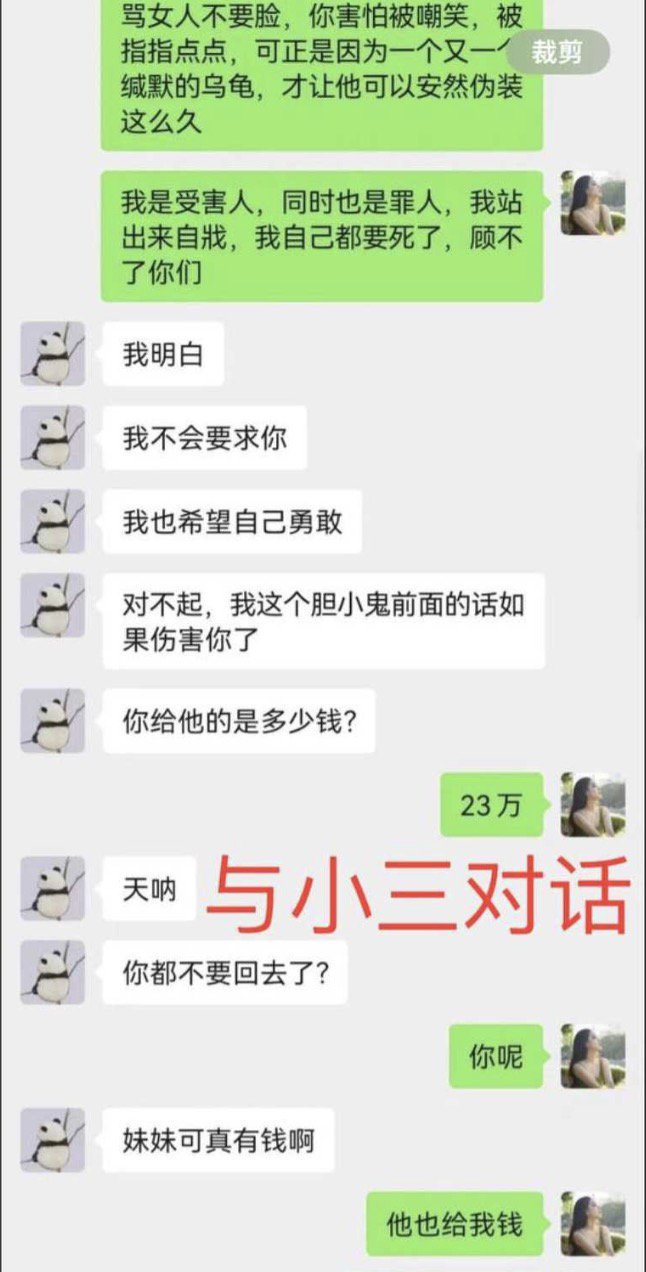646x1272 pixels.
Task: Open panda avatar beside 我明白 message
Action: point(52,354)
